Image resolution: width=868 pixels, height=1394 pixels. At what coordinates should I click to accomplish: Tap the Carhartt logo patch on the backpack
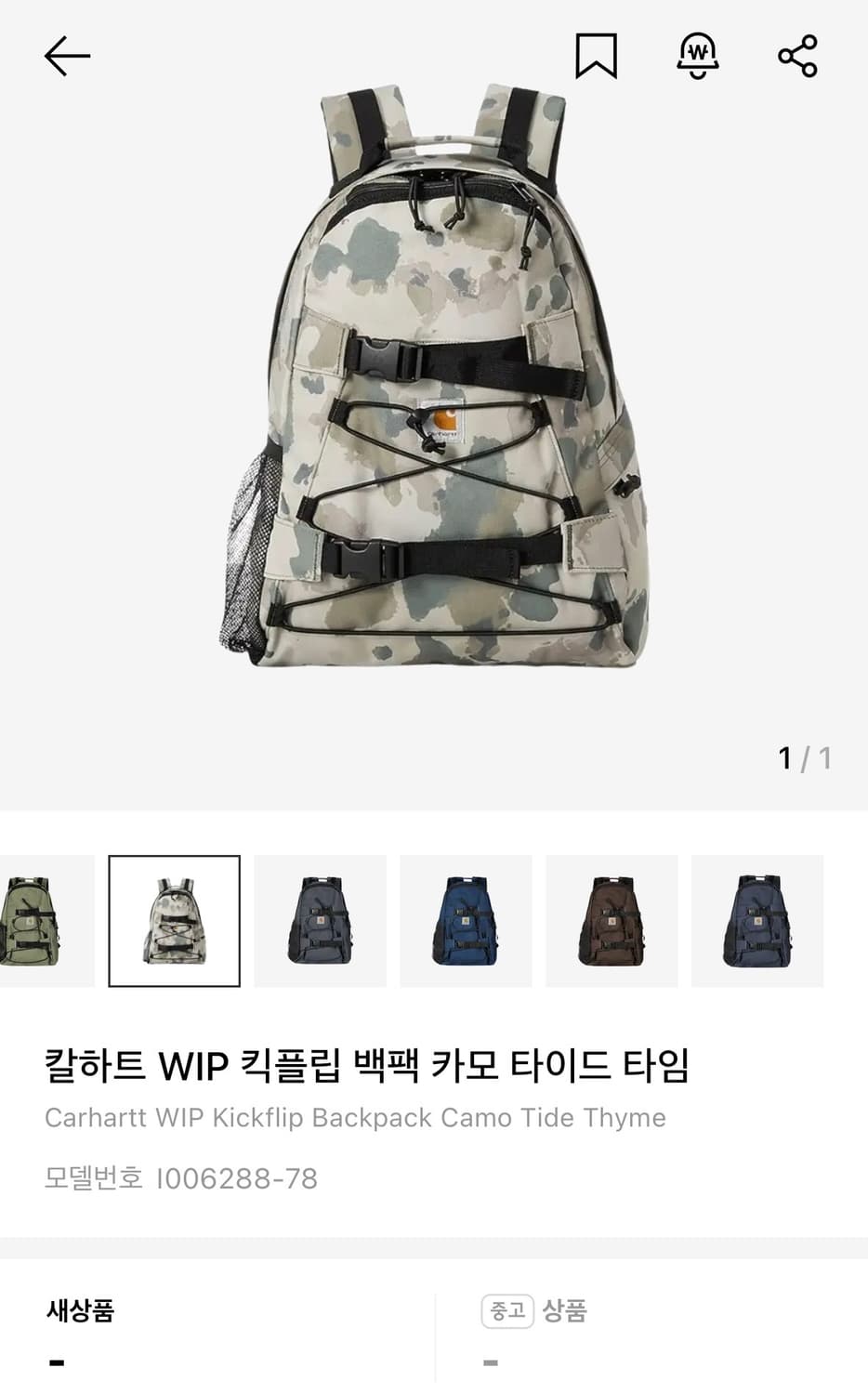[x=444, y=420]
